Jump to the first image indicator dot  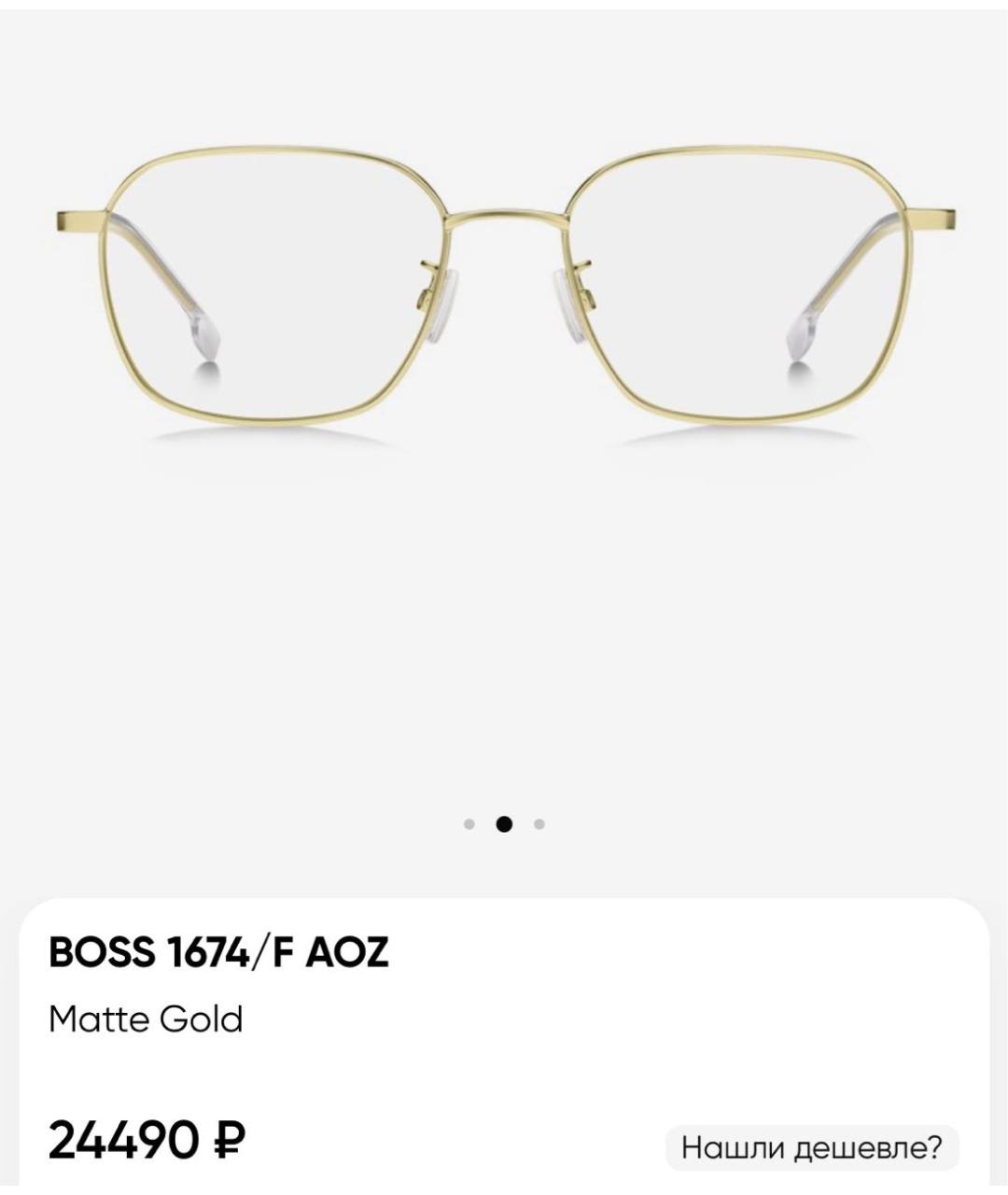pos(469,823)
